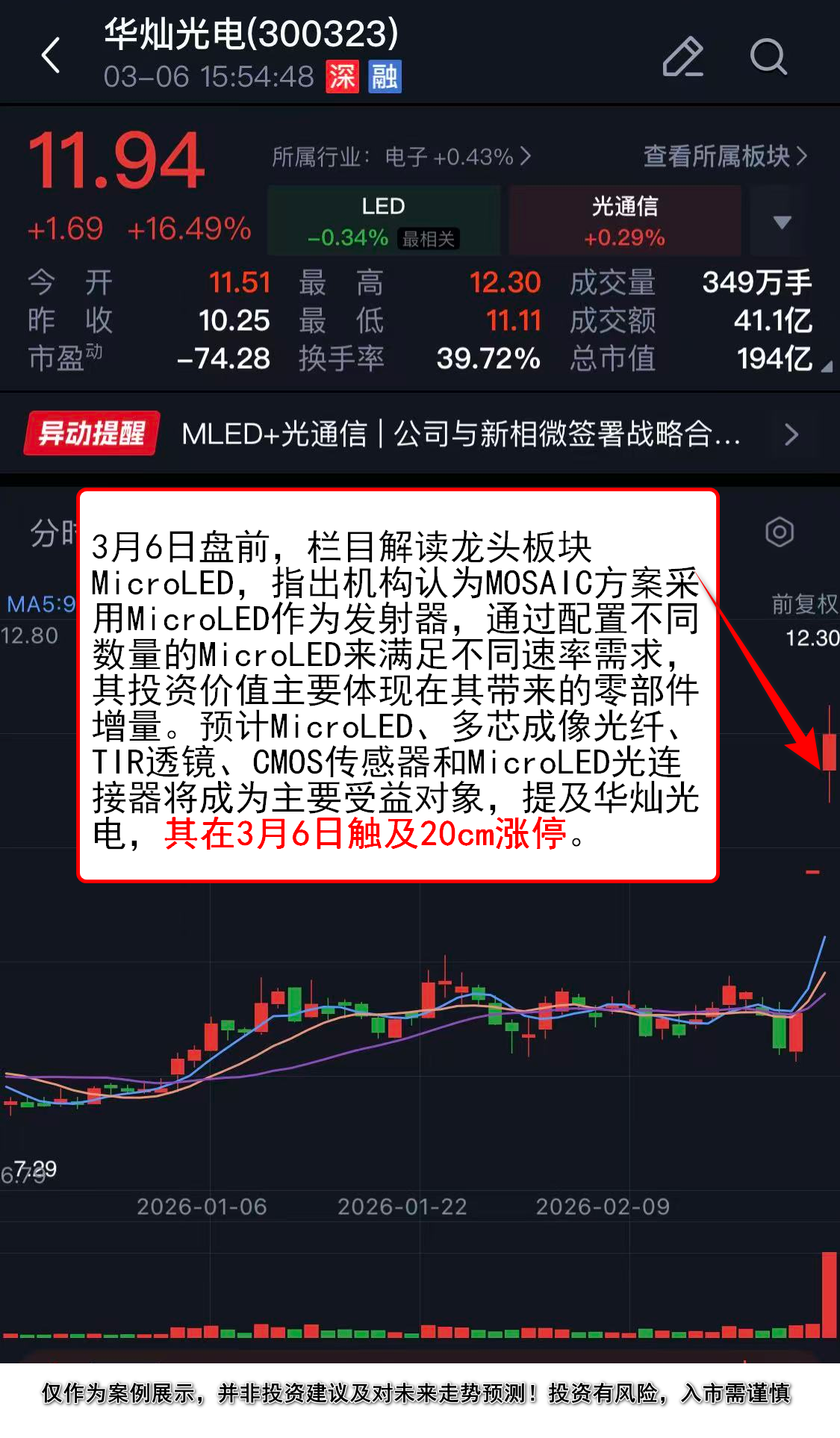
Task: Select the LED sector chip
Action: 384,222
